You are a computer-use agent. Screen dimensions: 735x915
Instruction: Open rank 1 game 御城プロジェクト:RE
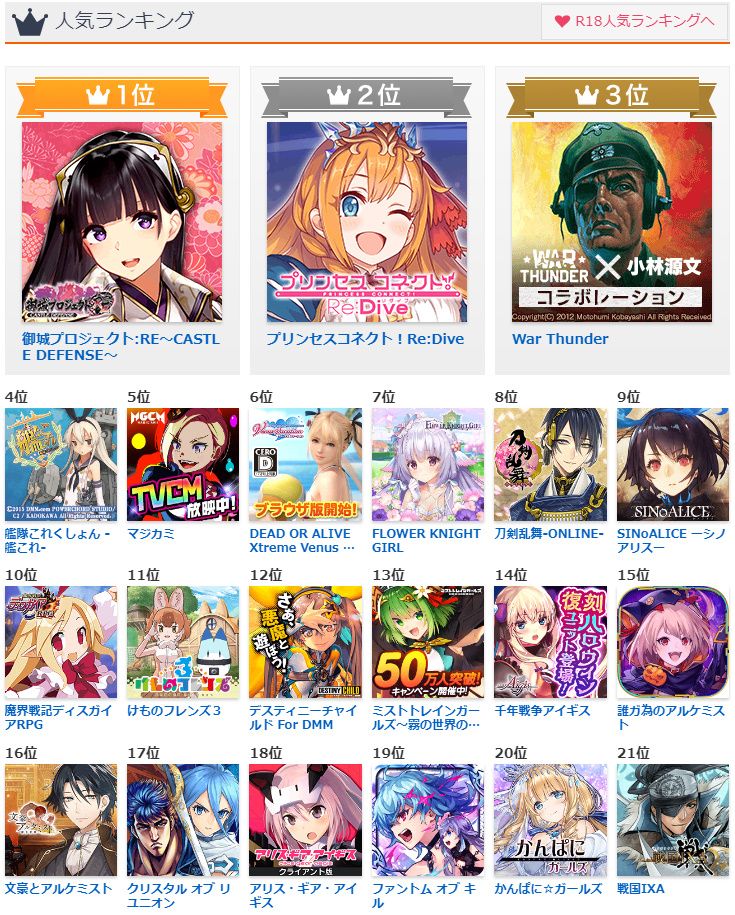pos(122,222)
